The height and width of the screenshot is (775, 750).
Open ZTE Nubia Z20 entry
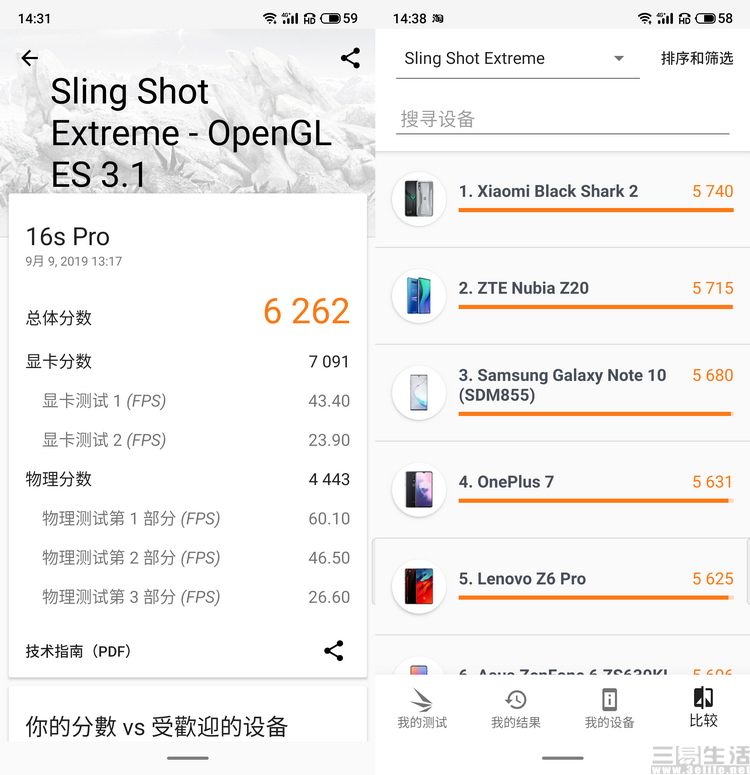pyautogui.click(x=562, y=296)
